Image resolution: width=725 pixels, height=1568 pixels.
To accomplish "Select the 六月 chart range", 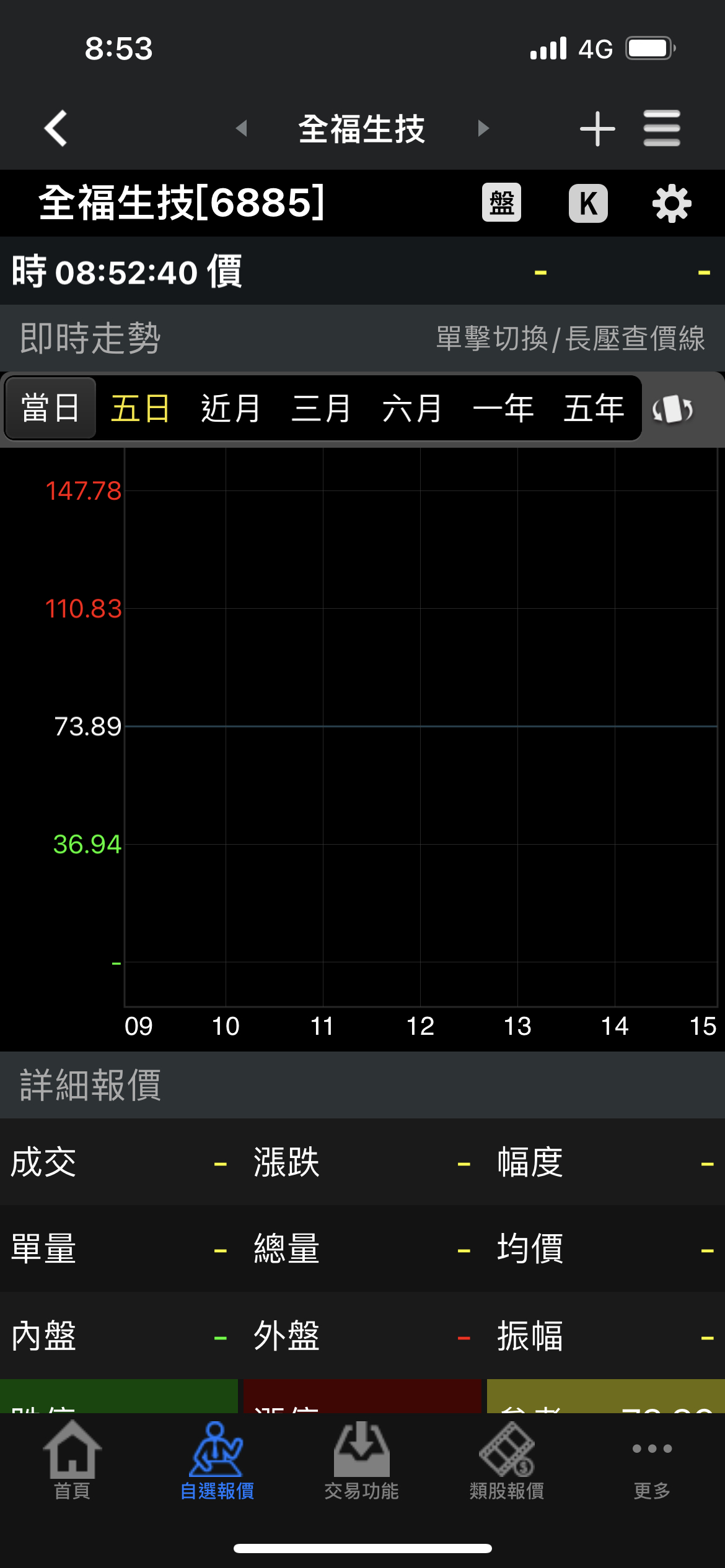I will point(412,408).
